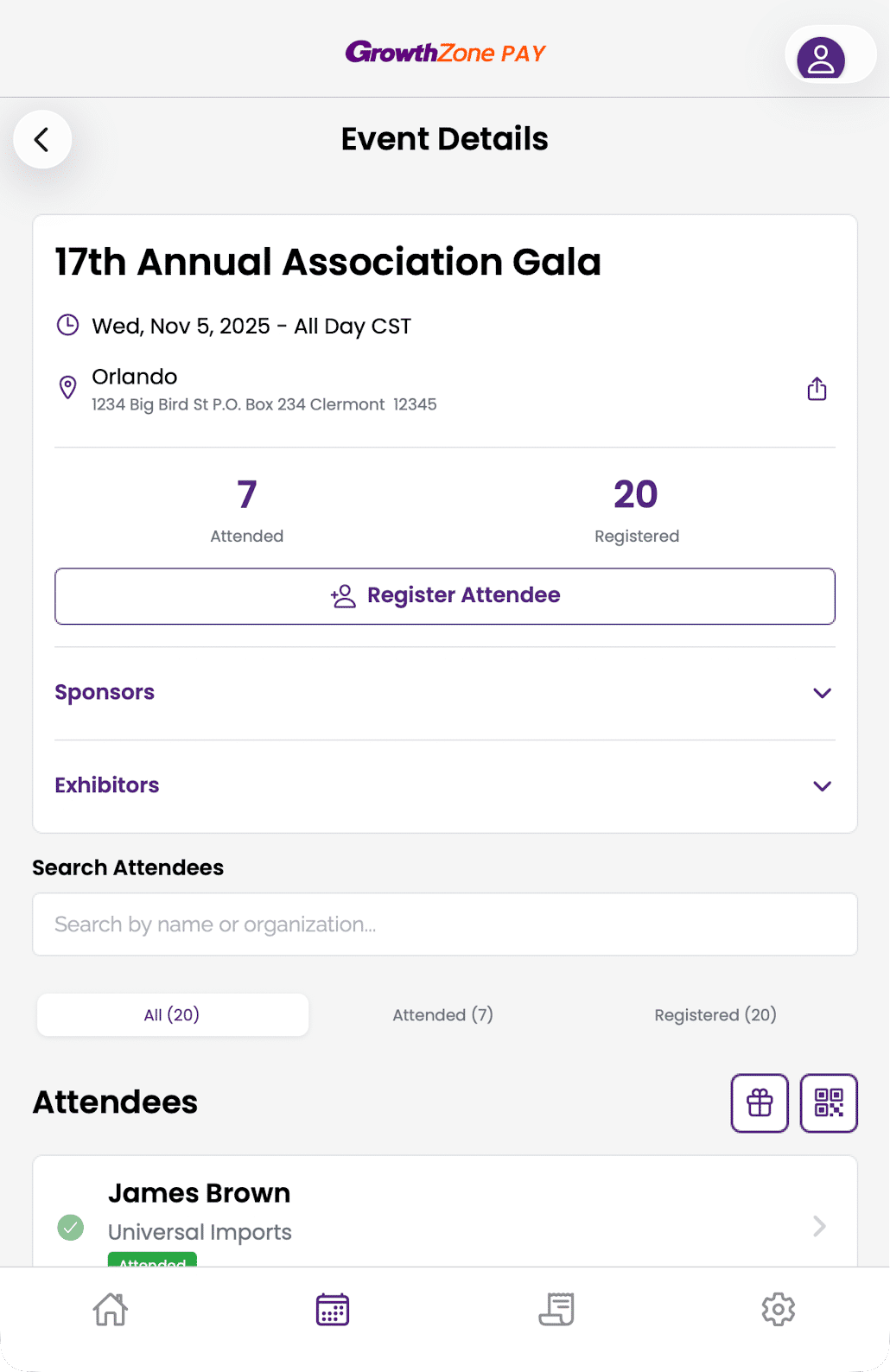Select the All (20) filter tab

point(172,1014)
